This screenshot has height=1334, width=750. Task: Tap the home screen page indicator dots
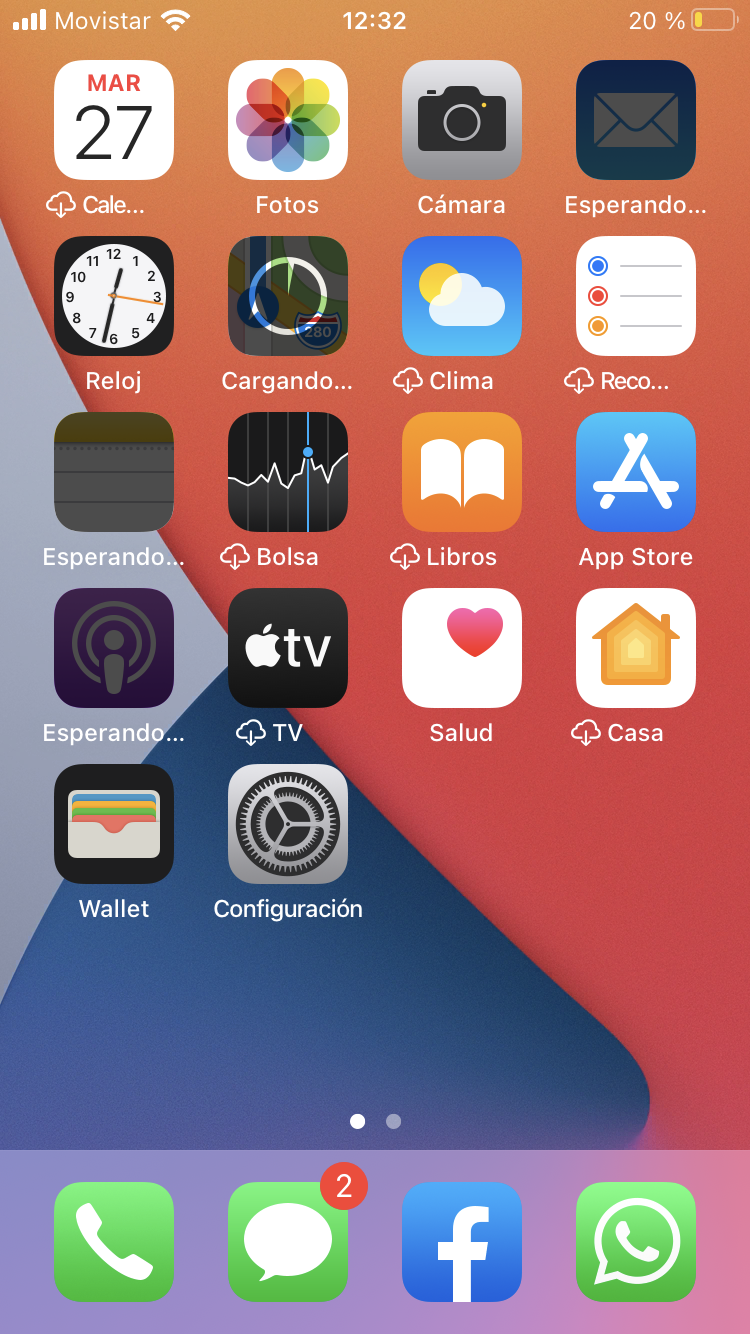375,1121
